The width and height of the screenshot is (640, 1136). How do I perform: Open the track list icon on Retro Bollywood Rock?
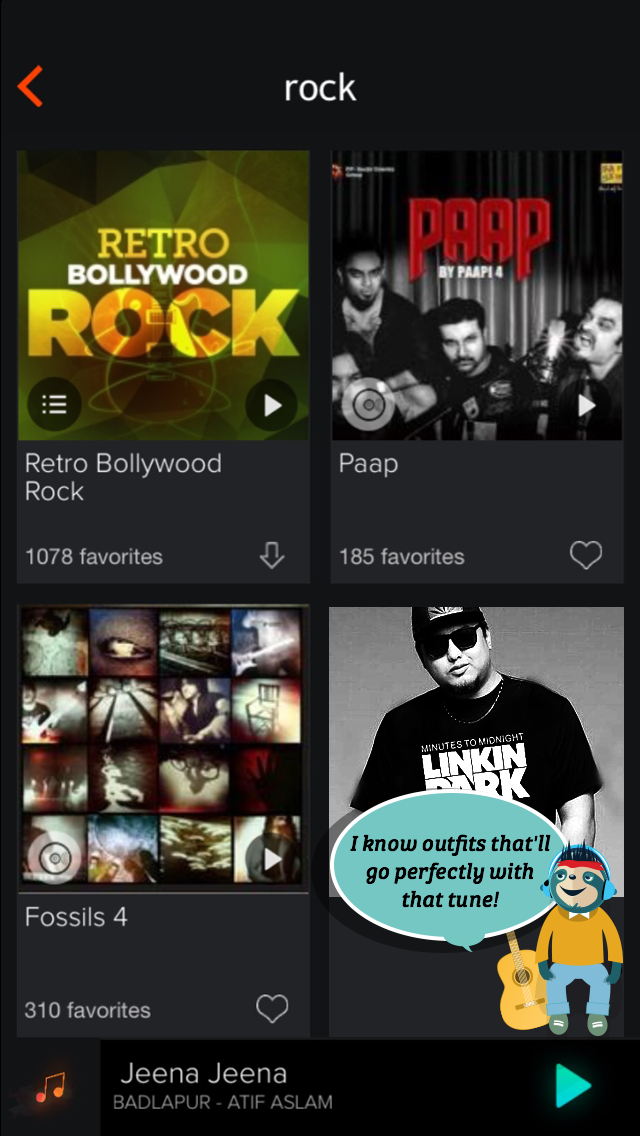(54, 405)
